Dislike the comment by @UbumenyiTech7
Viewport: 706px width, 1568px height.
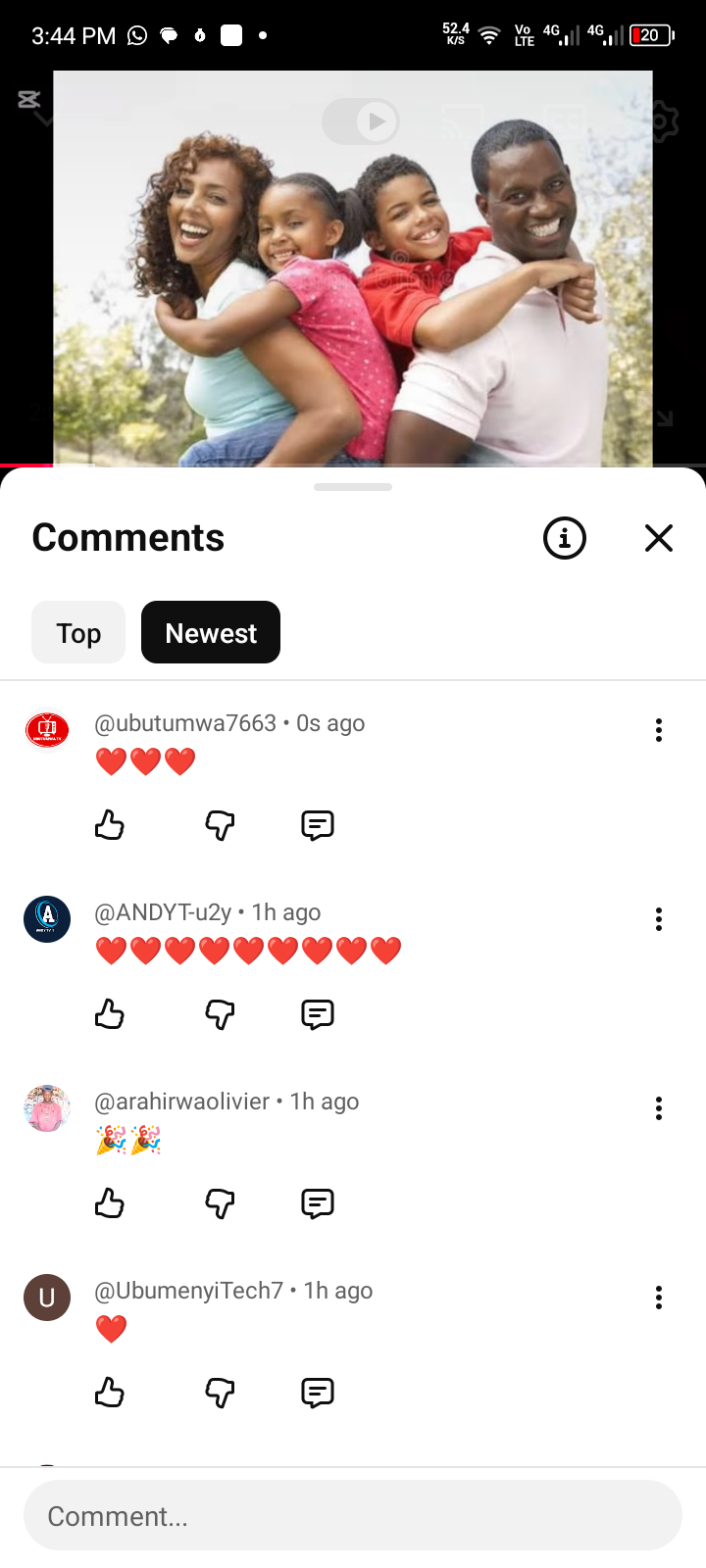coord(220,1393)
